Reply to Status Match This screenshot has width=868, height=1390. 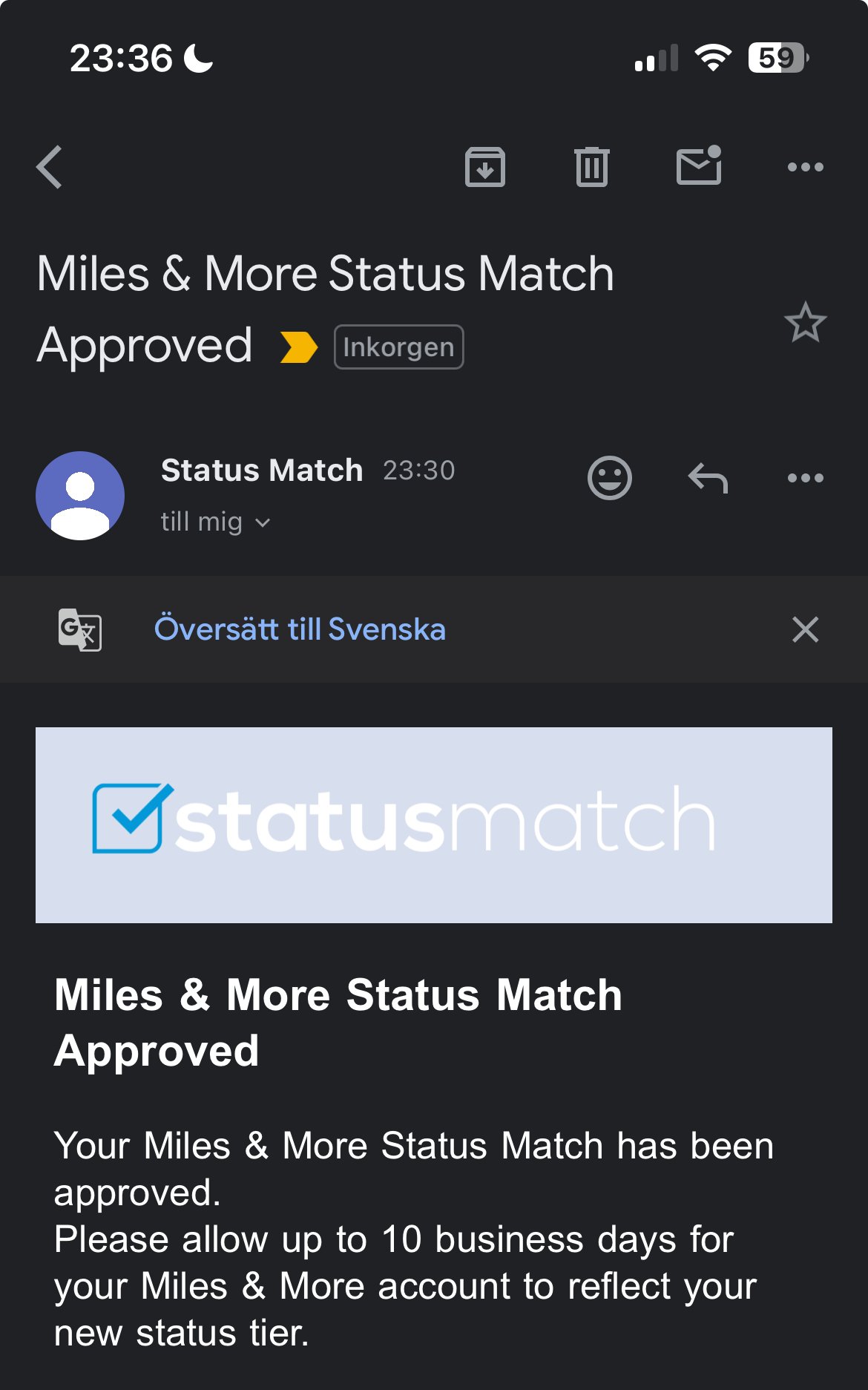(x=708, y=478)
